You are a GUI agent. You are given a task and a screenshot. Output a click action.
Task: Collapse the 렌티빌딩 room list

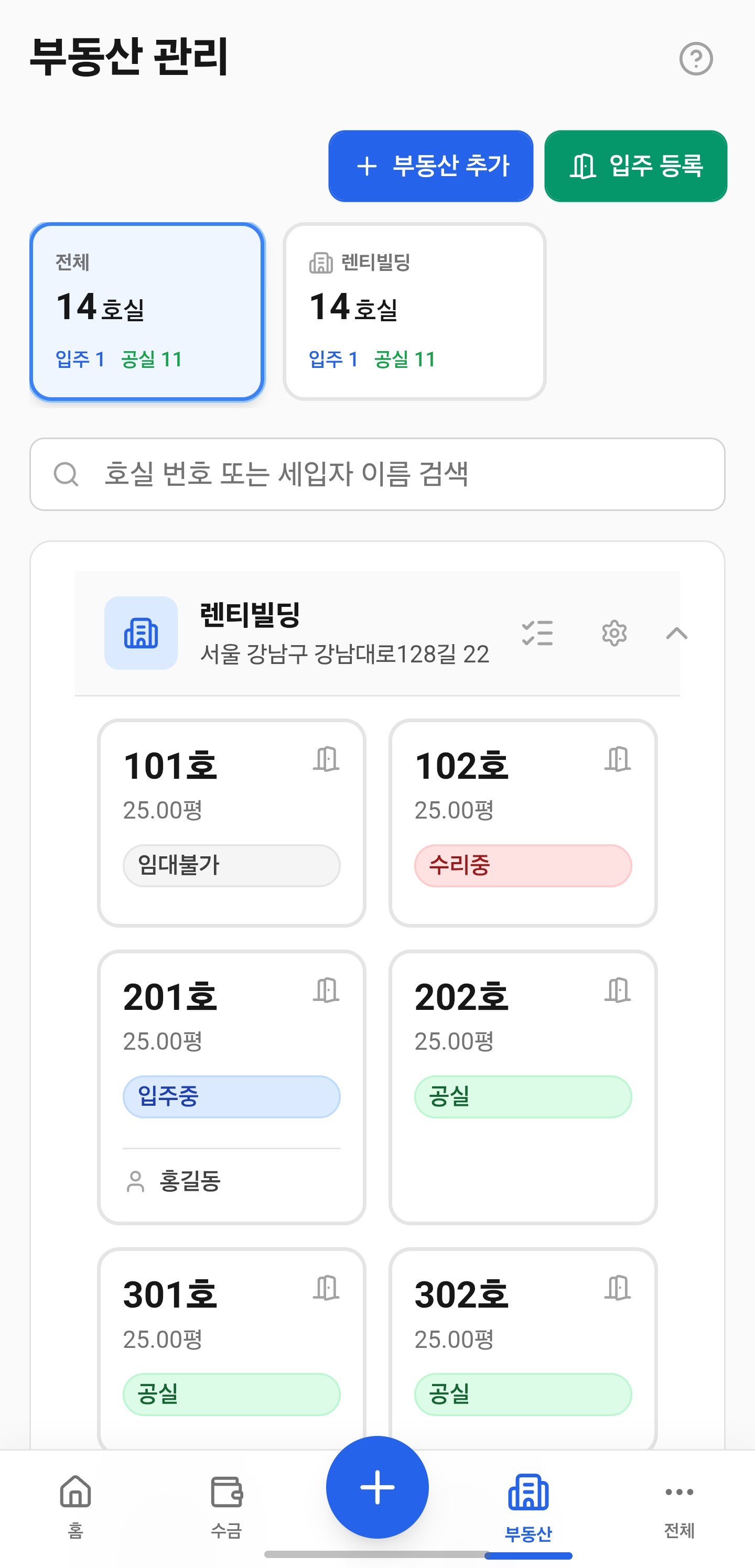[x=679, y=634]
